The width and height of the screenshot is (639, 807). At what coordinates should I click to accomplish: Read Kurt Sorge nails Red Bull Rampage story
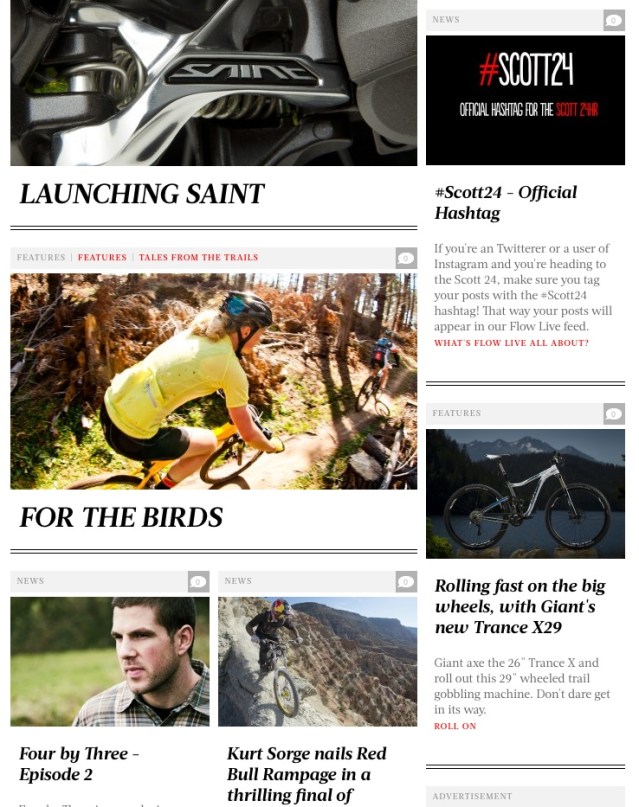tap(306, 774)
